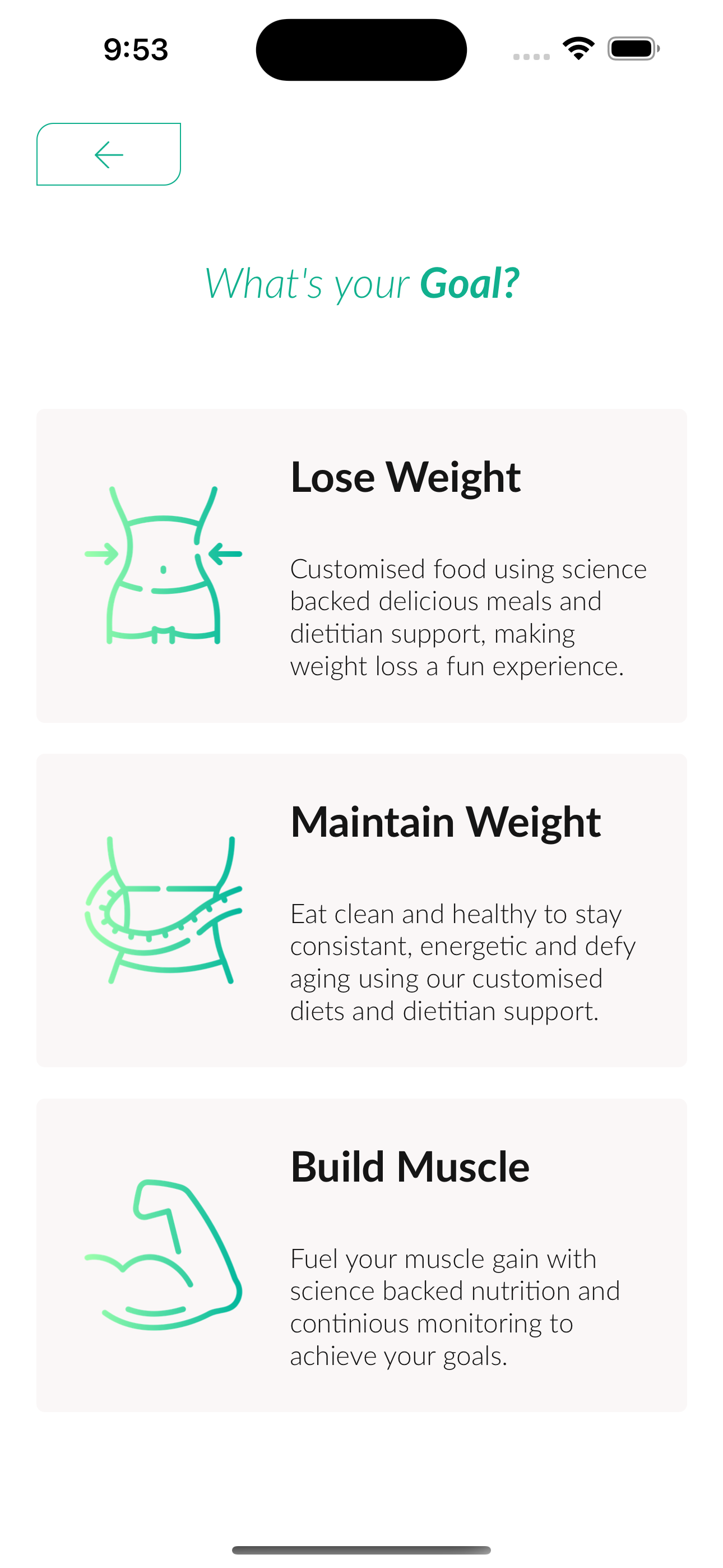This screenshot has height=1568, width=723.
Task: Select the Lose Weight goal card
Action: 361,565
